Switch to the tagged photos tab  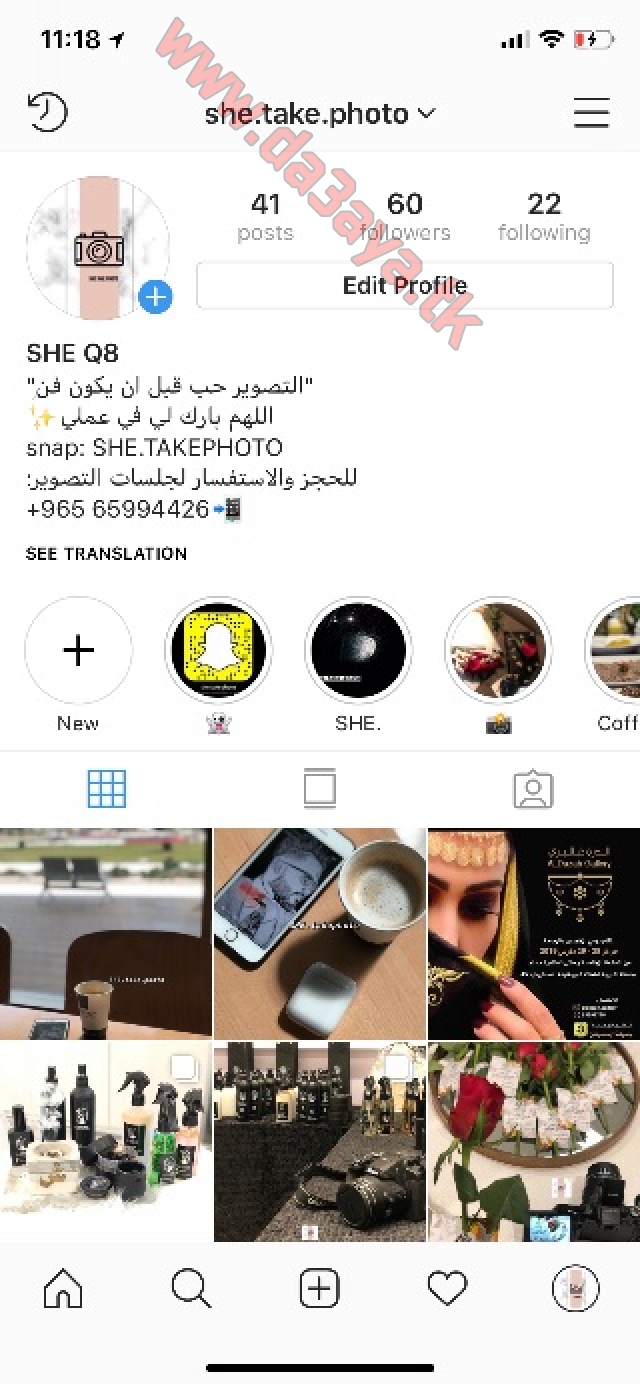533,789
